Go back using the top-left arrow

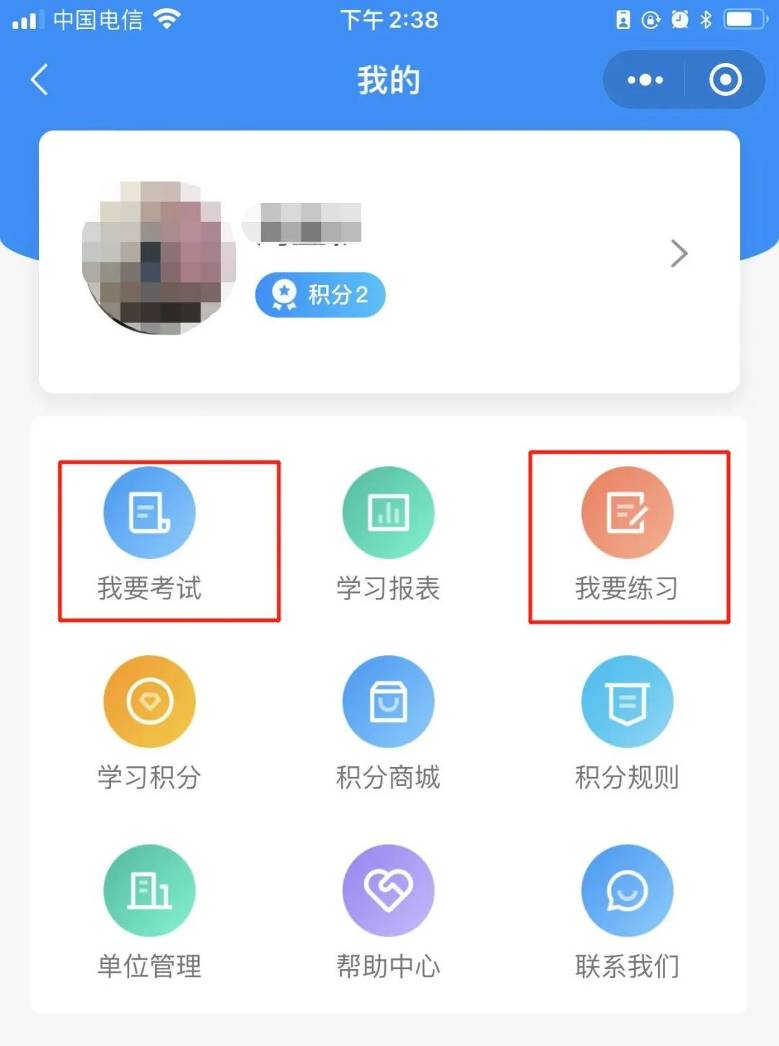(39, 80)
